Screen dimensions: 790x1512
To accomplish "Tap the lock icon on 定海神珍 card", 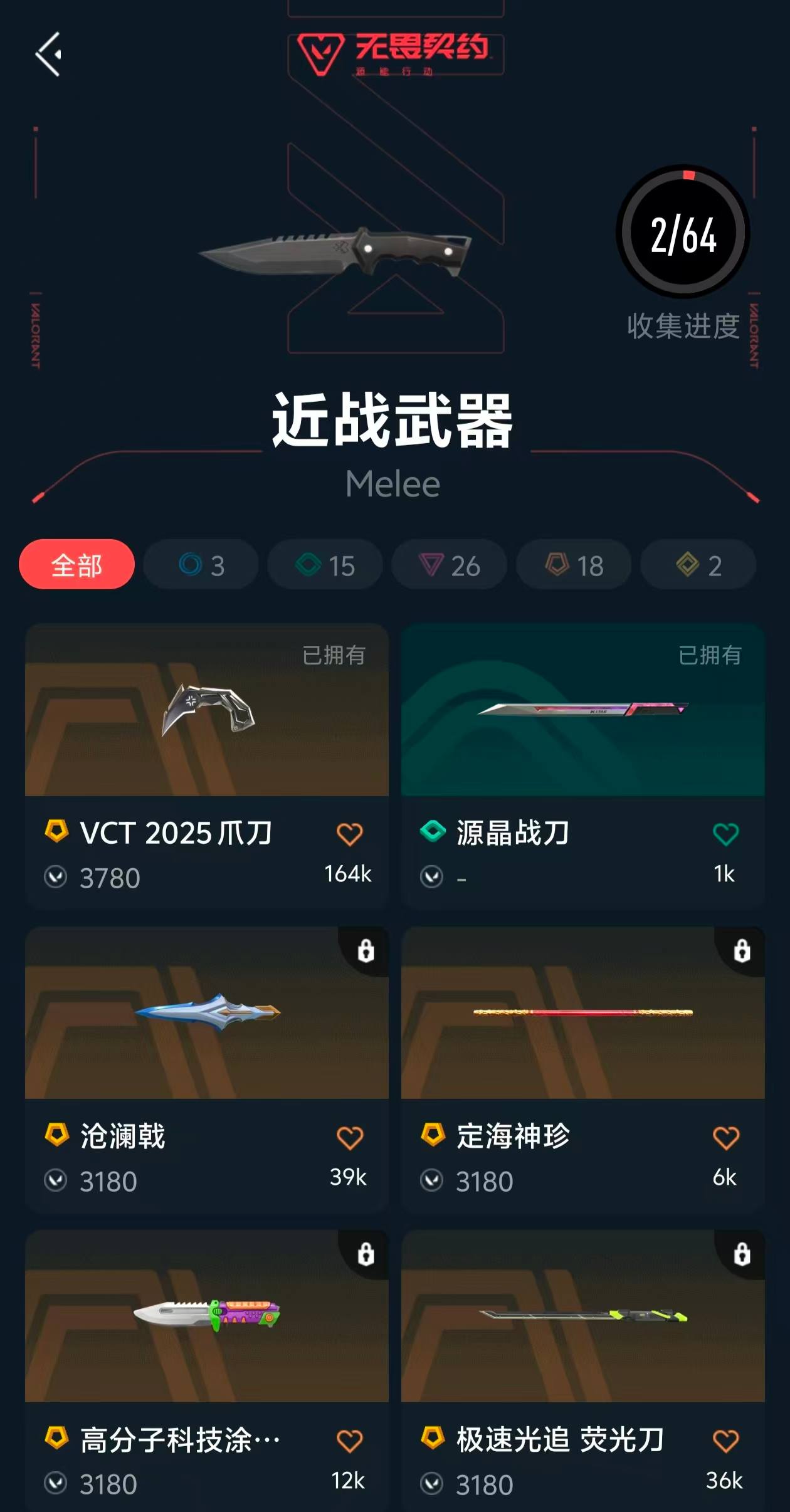I will click(743, 951).
